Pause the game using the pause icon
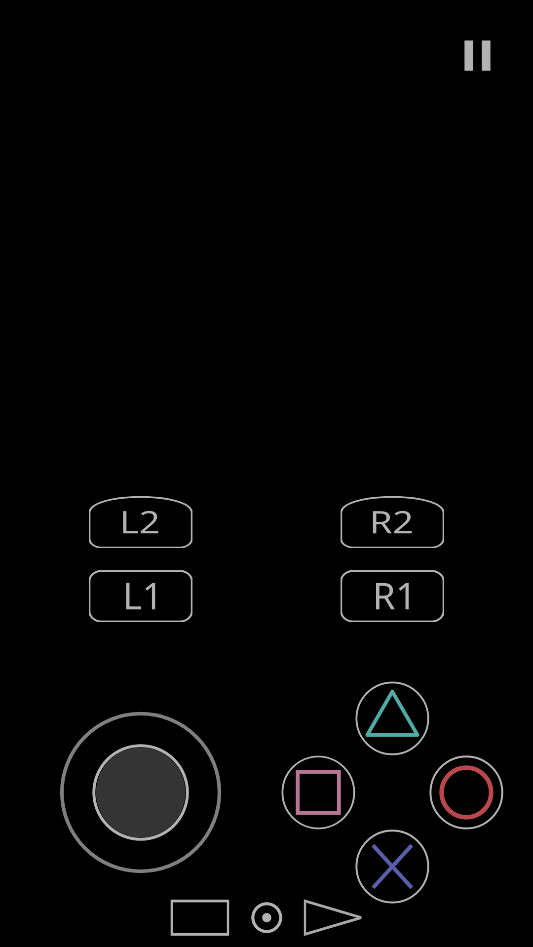Image resolution: width=533 pixels, height=947 pixels. tap(477, 56)
